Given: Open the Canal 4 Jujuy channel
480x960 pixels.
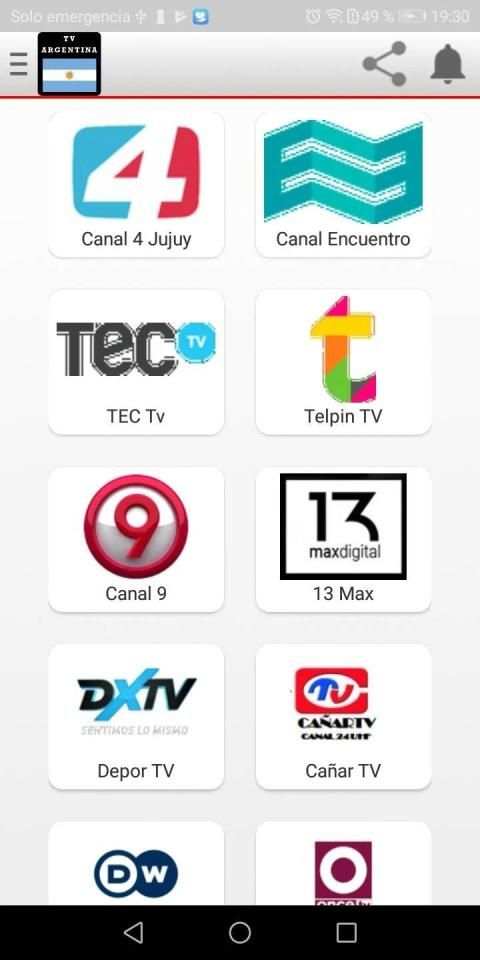Looking at the screenshot, I should (x=136, y=184).
